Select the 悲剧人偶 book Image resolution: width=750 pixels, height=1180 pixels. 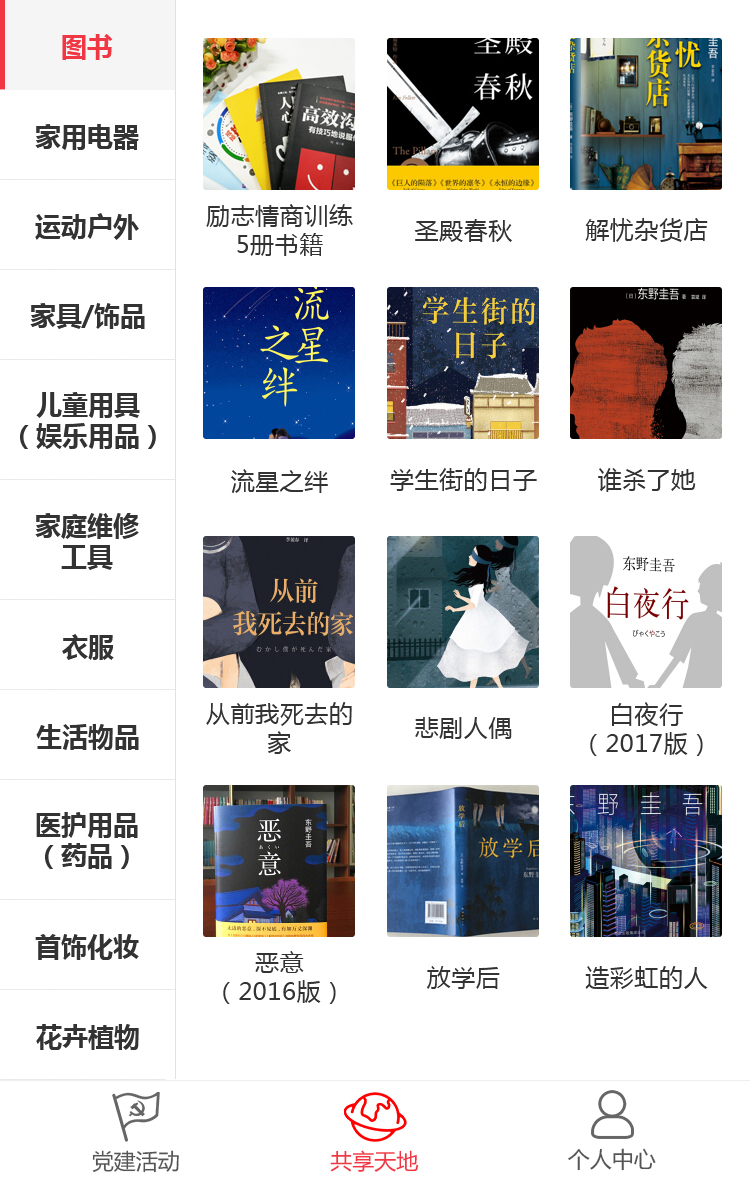[462, 612]
